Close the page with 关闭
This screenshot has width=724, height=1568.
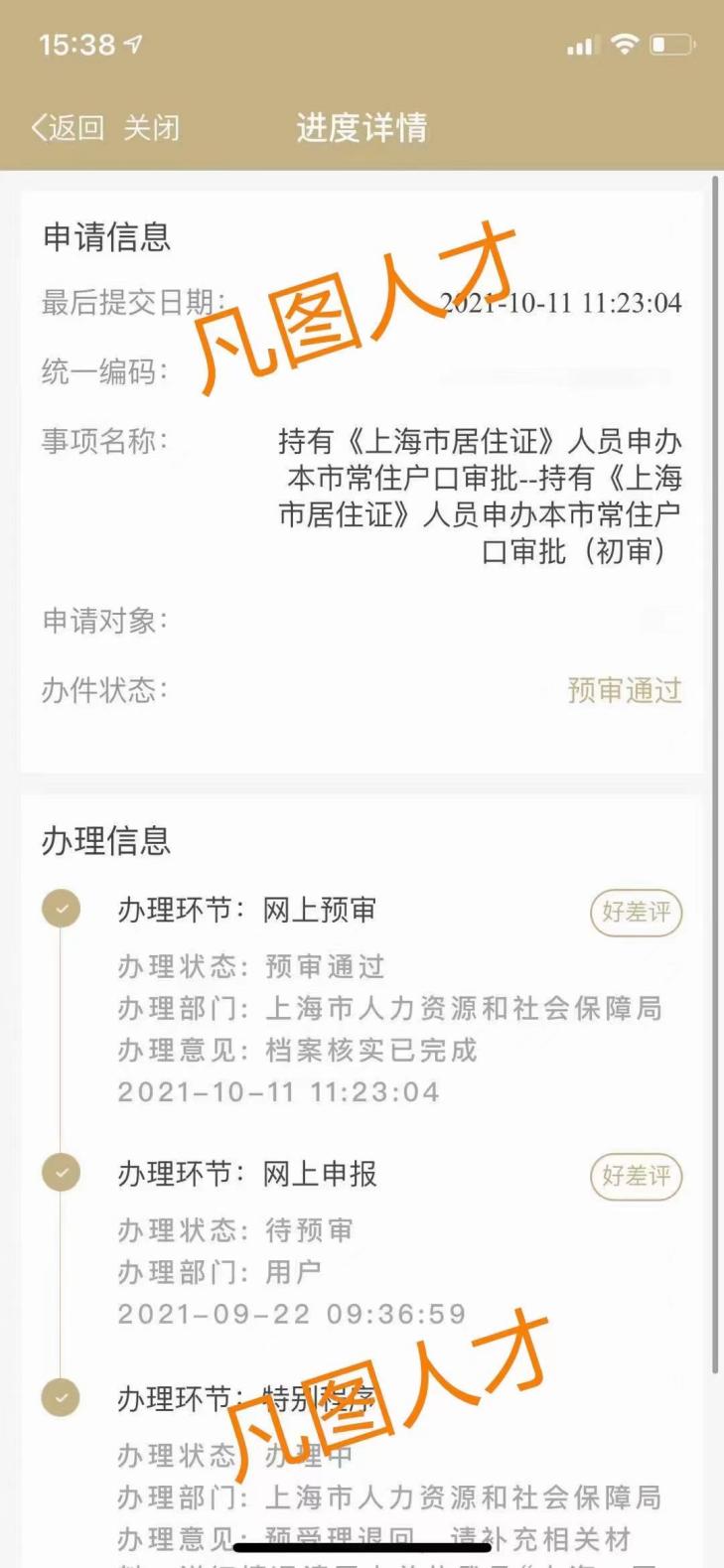coord(152,128)
